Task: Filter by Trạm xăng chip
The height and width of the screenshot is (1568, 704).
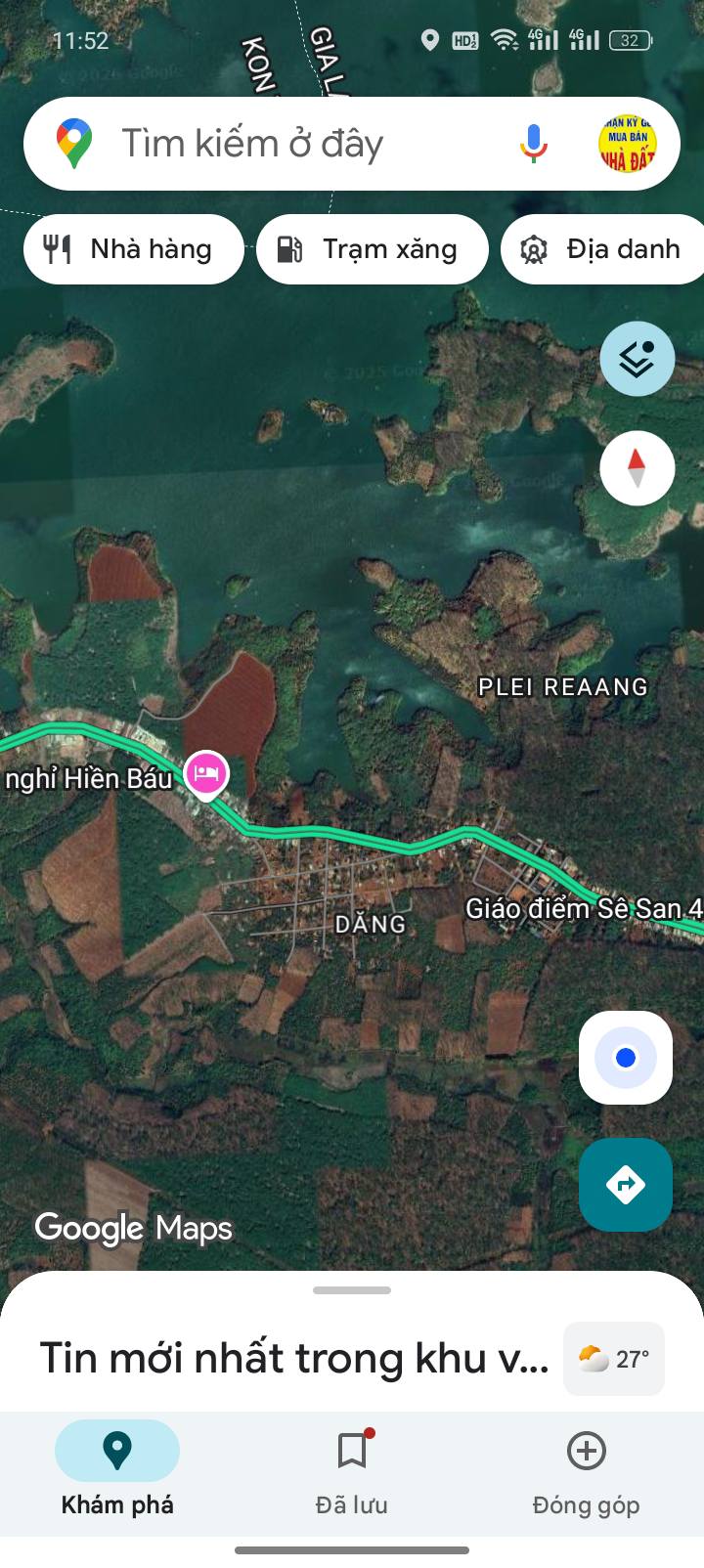Action: (x=372, y=249)
